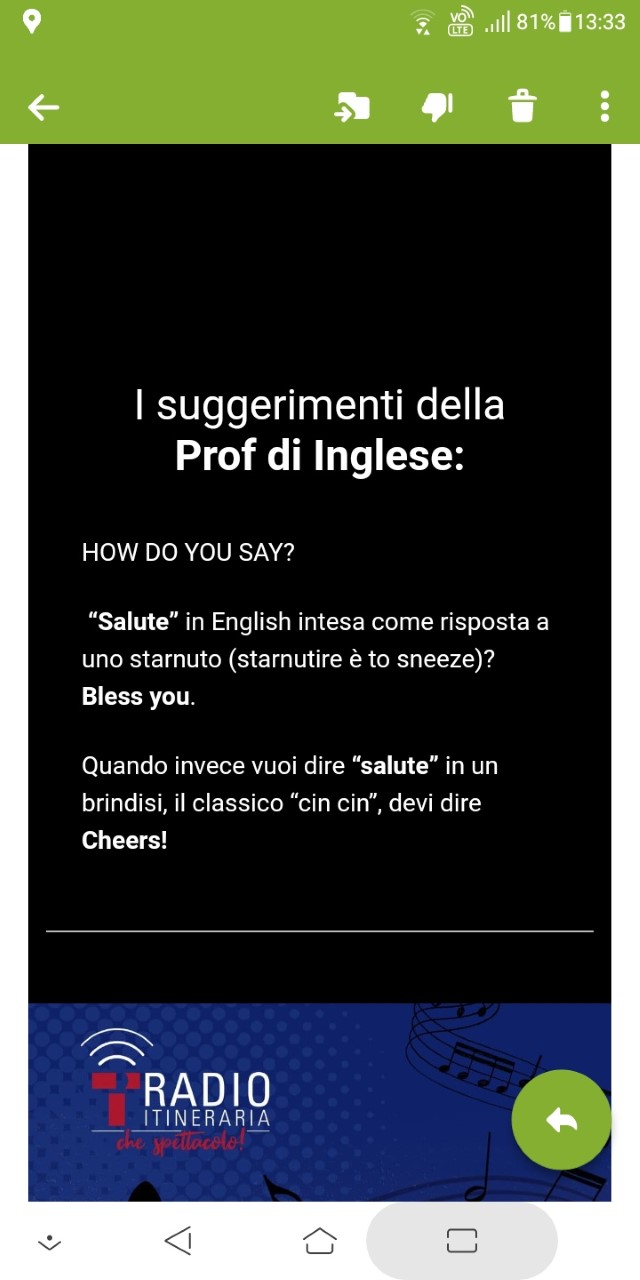Go back using the top-left arrow

(x=44, y=107)
